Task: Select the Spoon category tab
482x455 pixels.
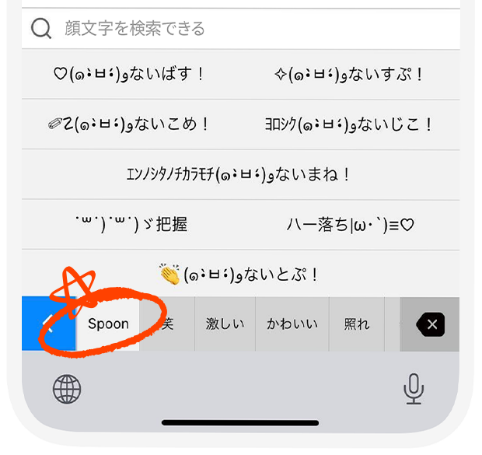Action: (108, 324)
